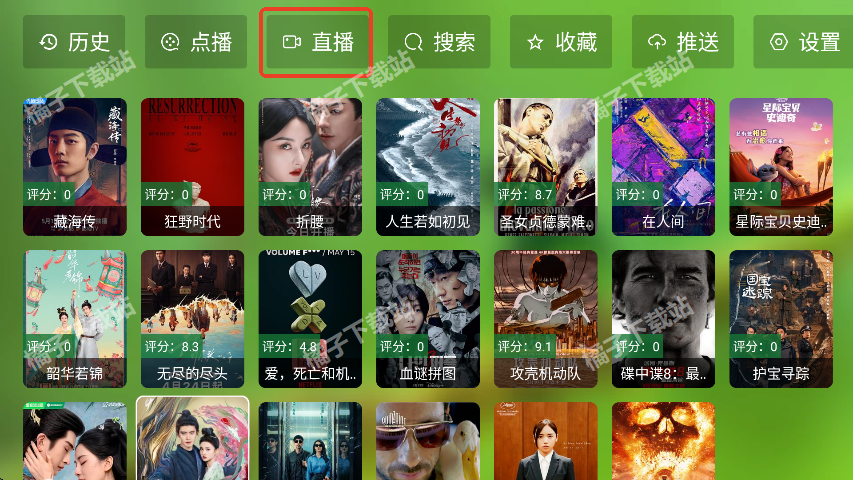Open the 星际宝贝史迪 card
The height and width of the screenshot is (480, 853).
(780, 165)
